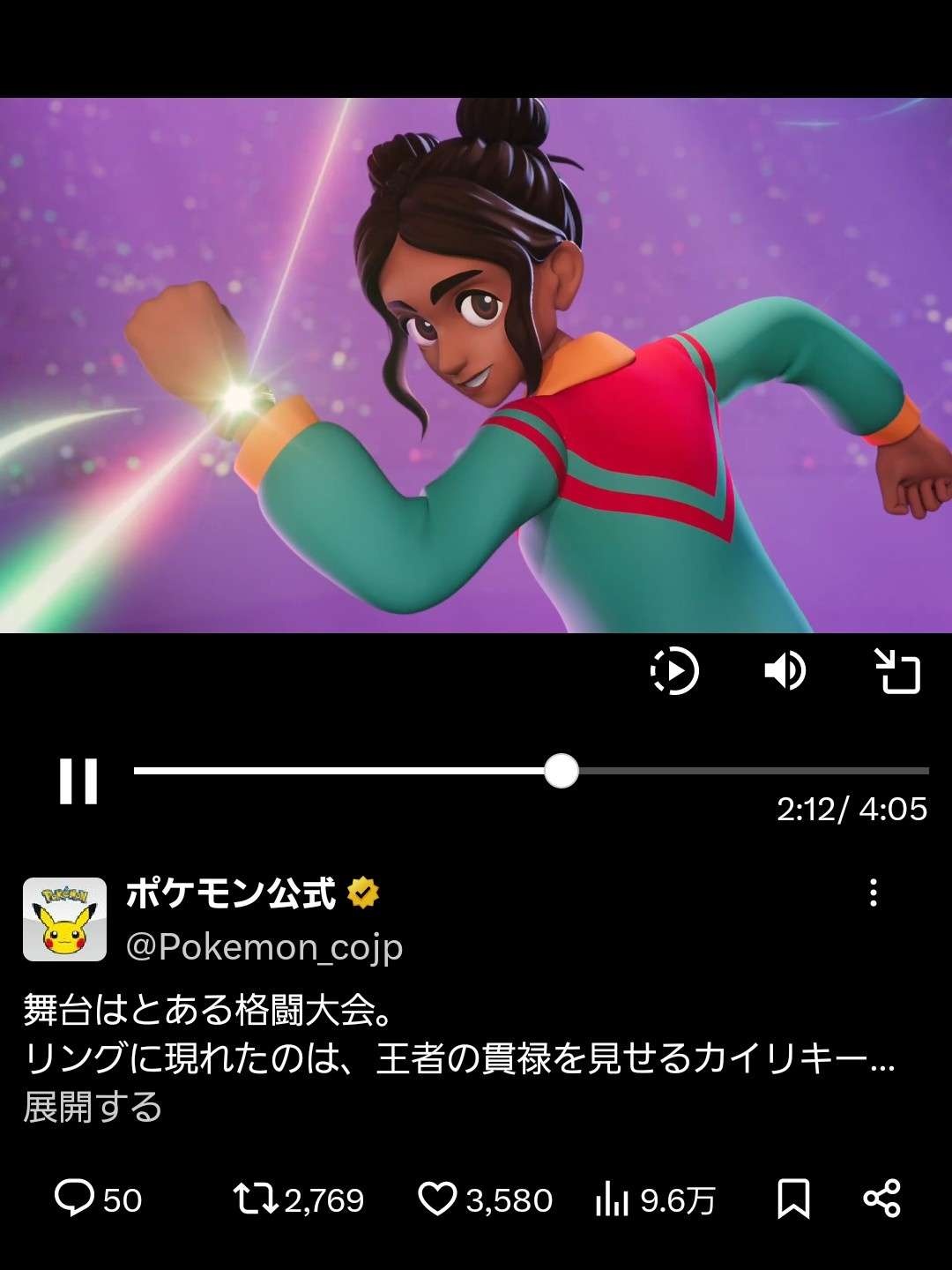Mute the video sound
The height and width of the screenshot is (1270, 952).
[x=785, y=671]
